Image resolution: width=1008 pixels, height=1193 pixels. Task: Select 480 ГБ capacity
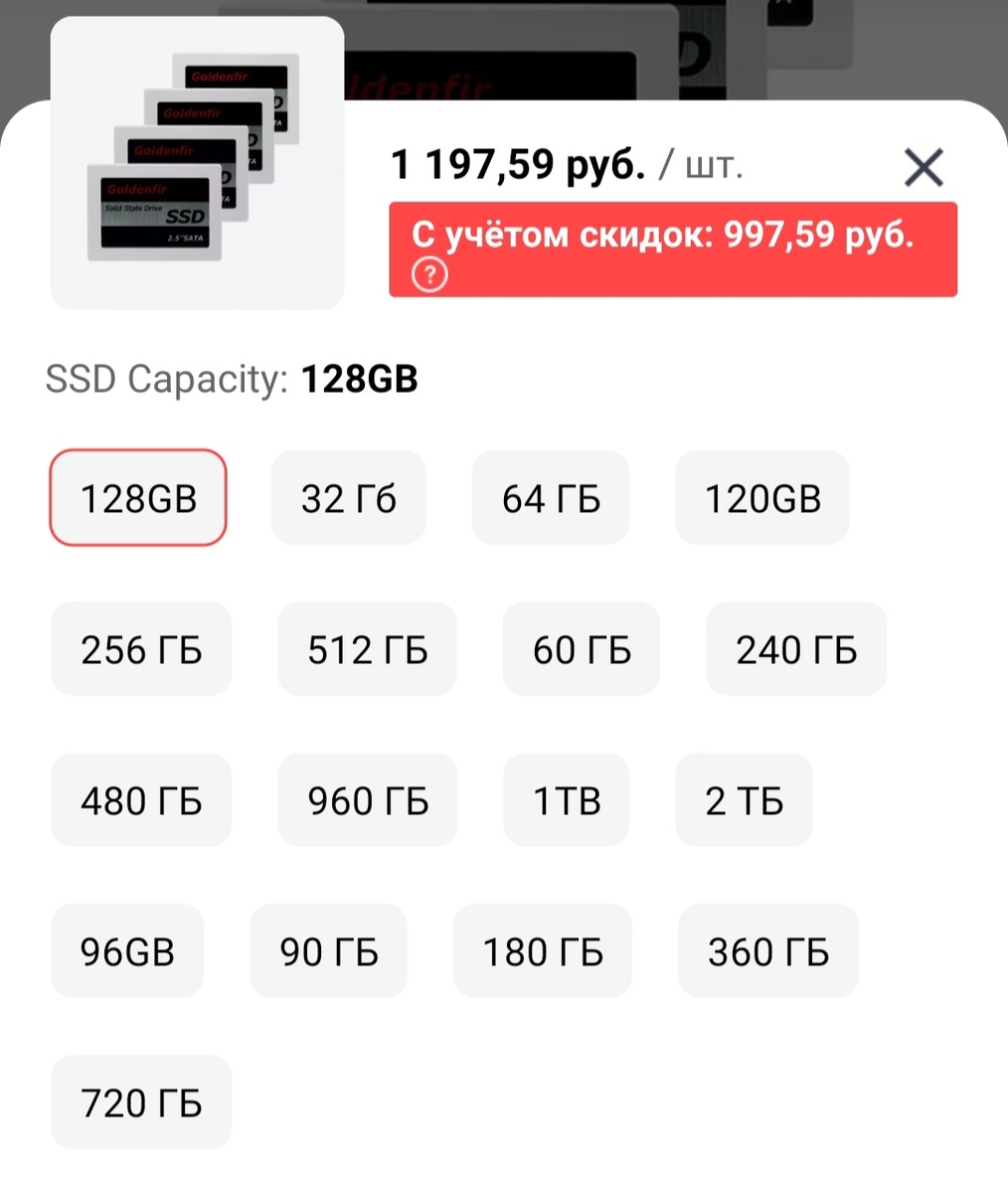[141, 800]
